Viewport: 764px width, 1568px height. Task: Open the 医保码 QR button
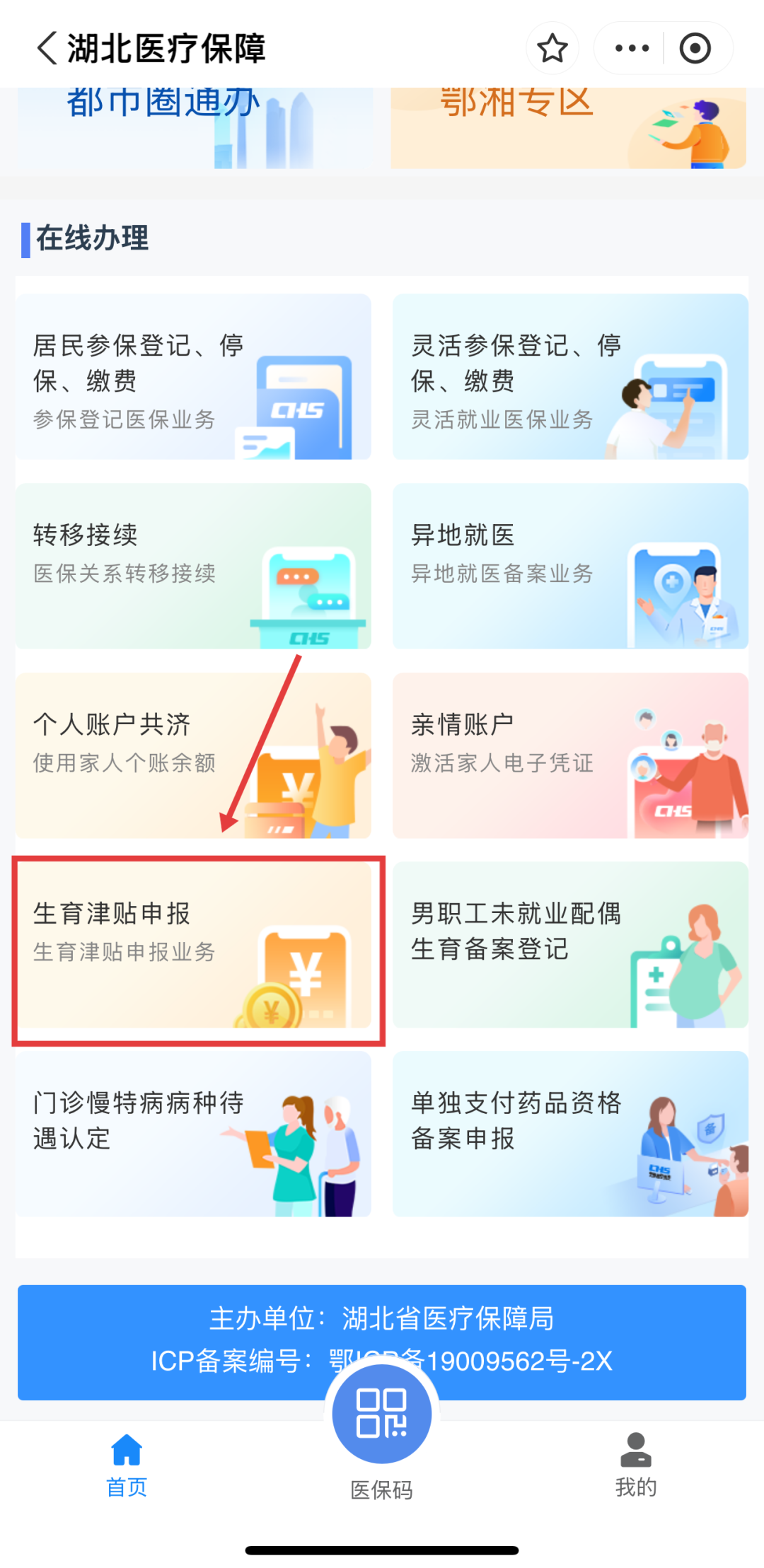[x=382, y=1415]
